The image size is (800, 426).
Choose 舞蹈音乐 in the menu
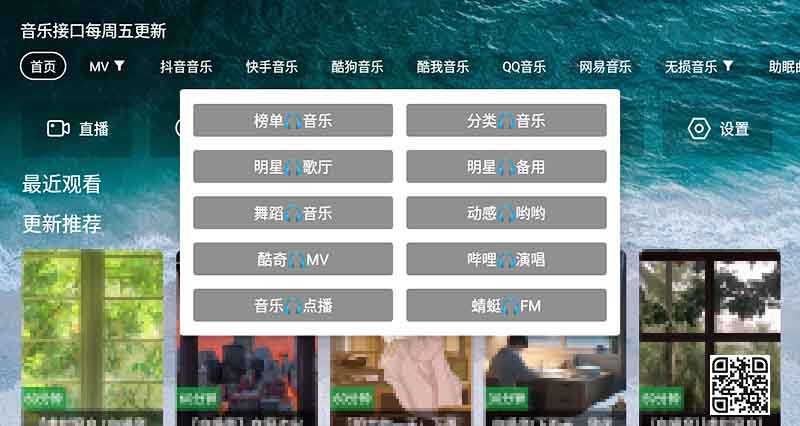point(293,213)
